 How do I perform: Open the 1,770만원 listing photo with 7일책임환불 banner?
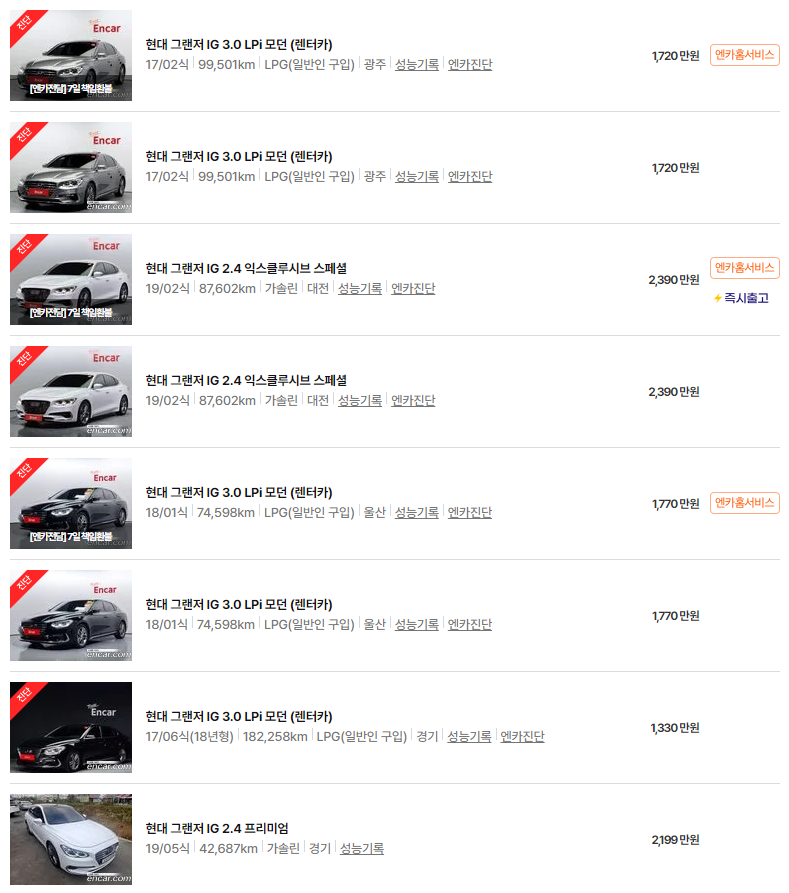pyautogui.click(x=71, y=503)
